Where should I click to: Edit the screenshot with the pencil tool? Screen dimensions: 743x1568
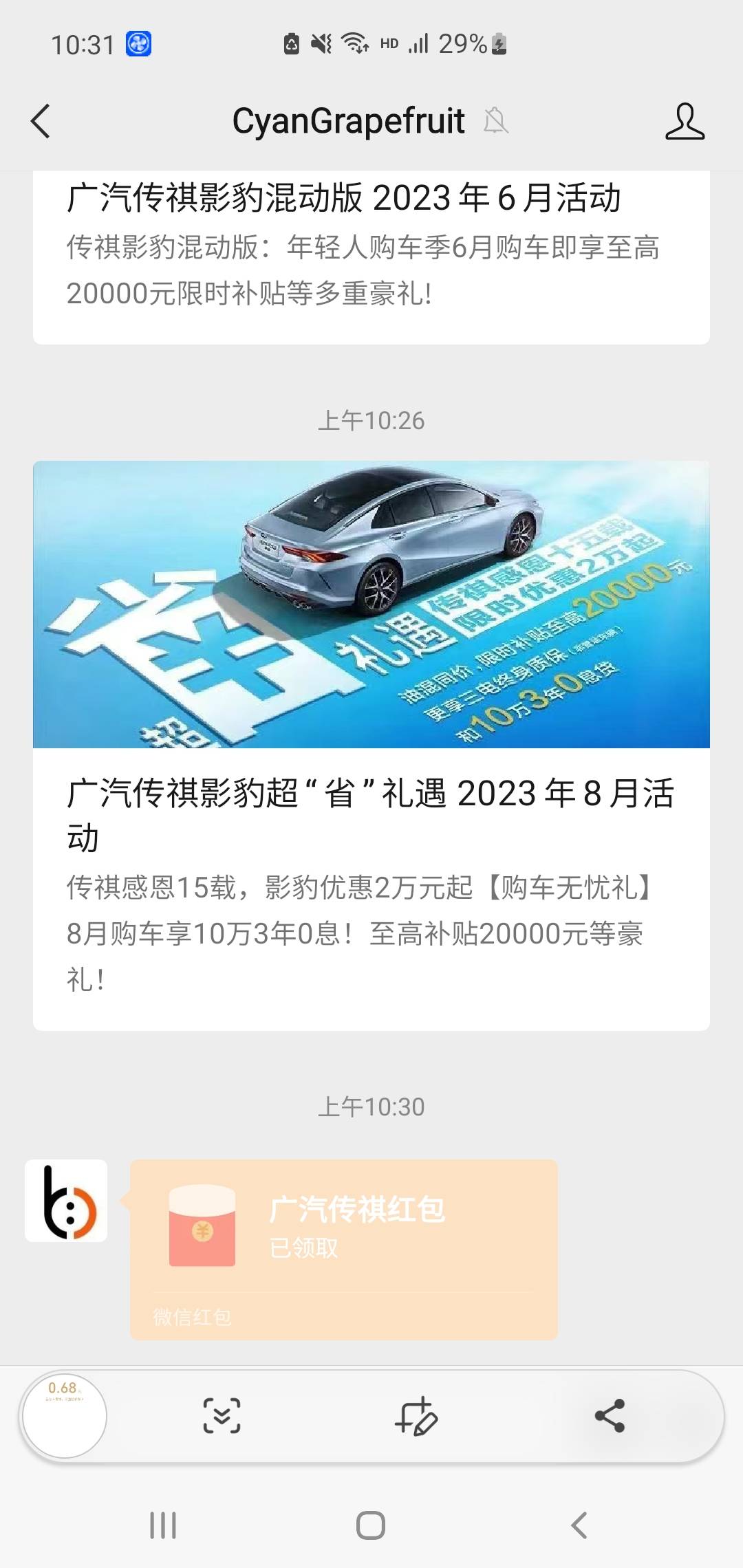click(x=416, y=1415)
